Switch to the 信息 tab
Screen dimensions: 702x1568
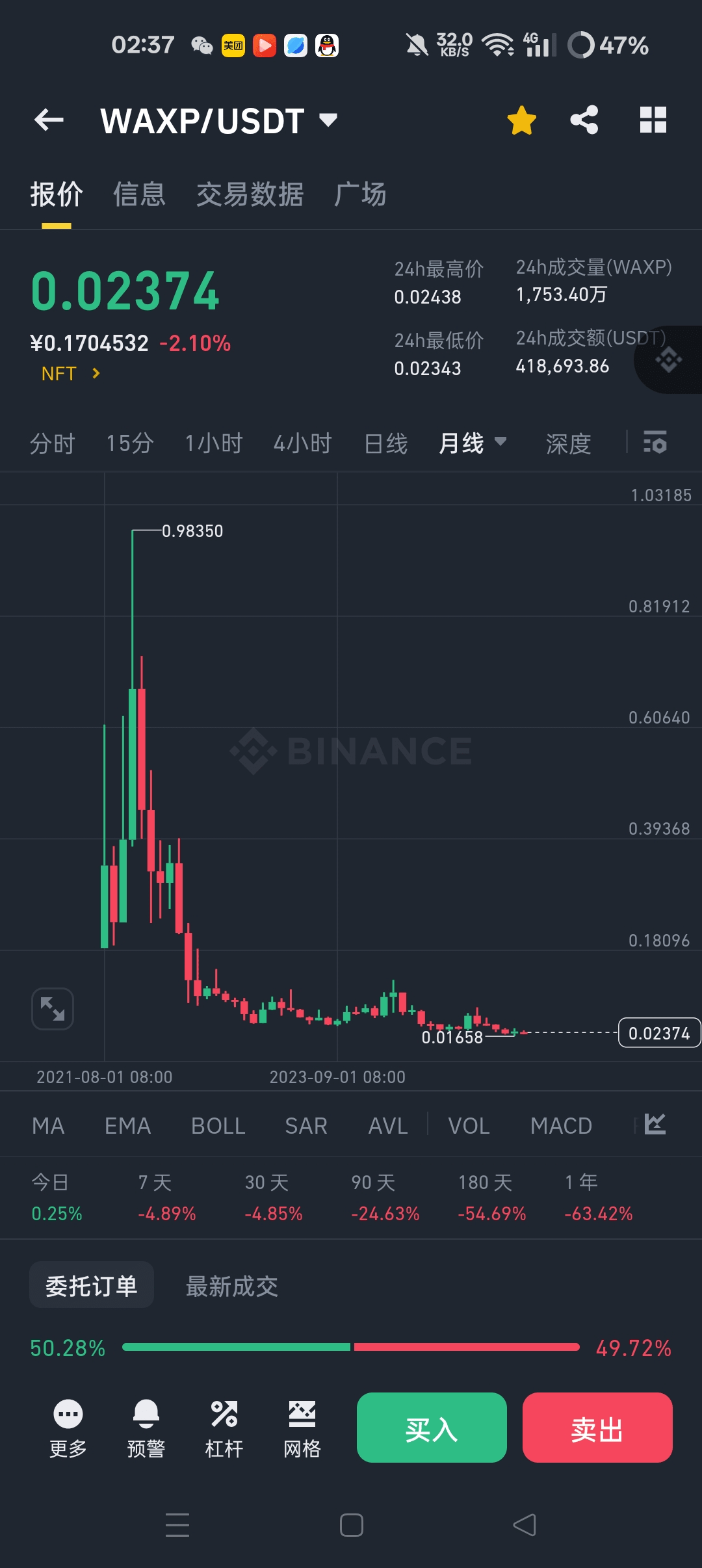(x=139, y=194)
